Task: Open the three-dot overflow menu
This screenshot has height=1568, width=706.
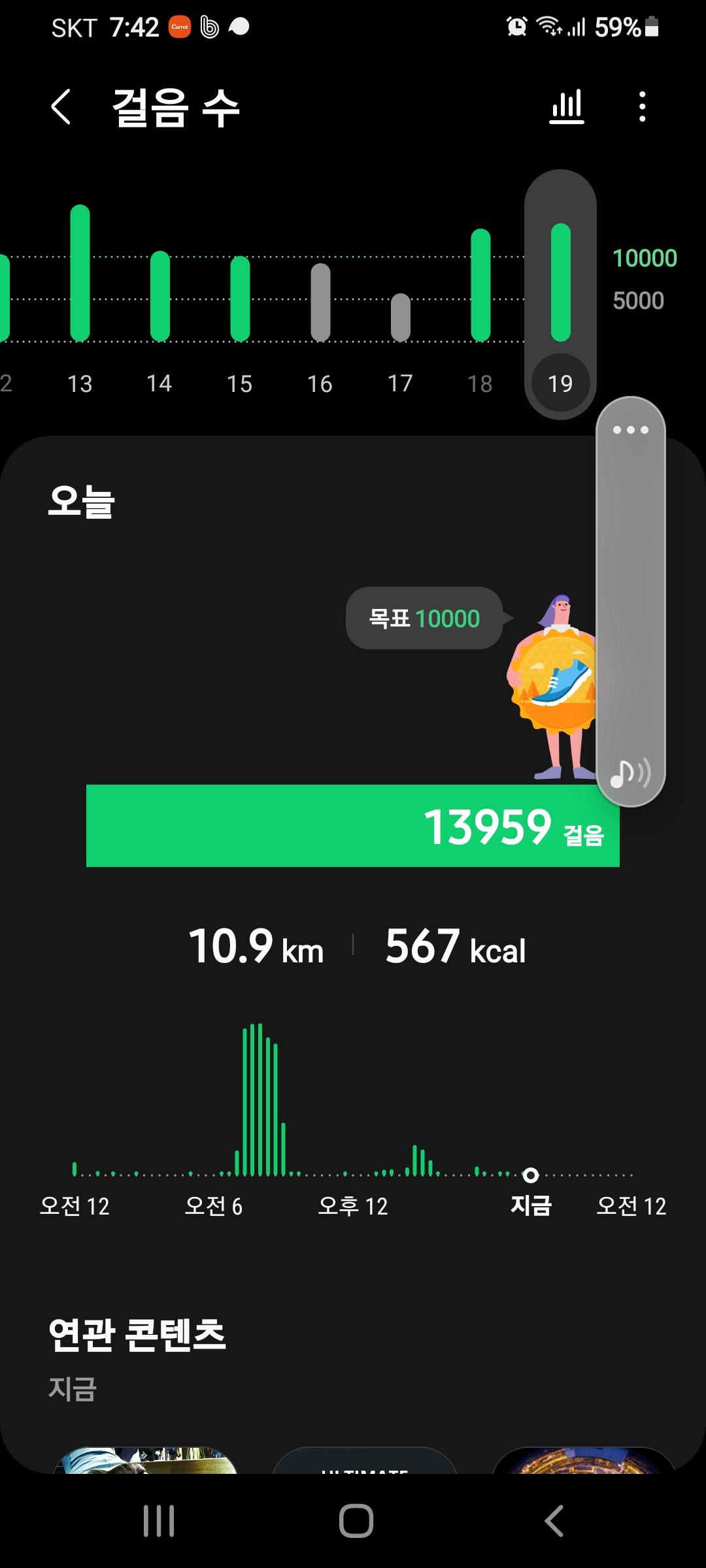Action: 643,106
